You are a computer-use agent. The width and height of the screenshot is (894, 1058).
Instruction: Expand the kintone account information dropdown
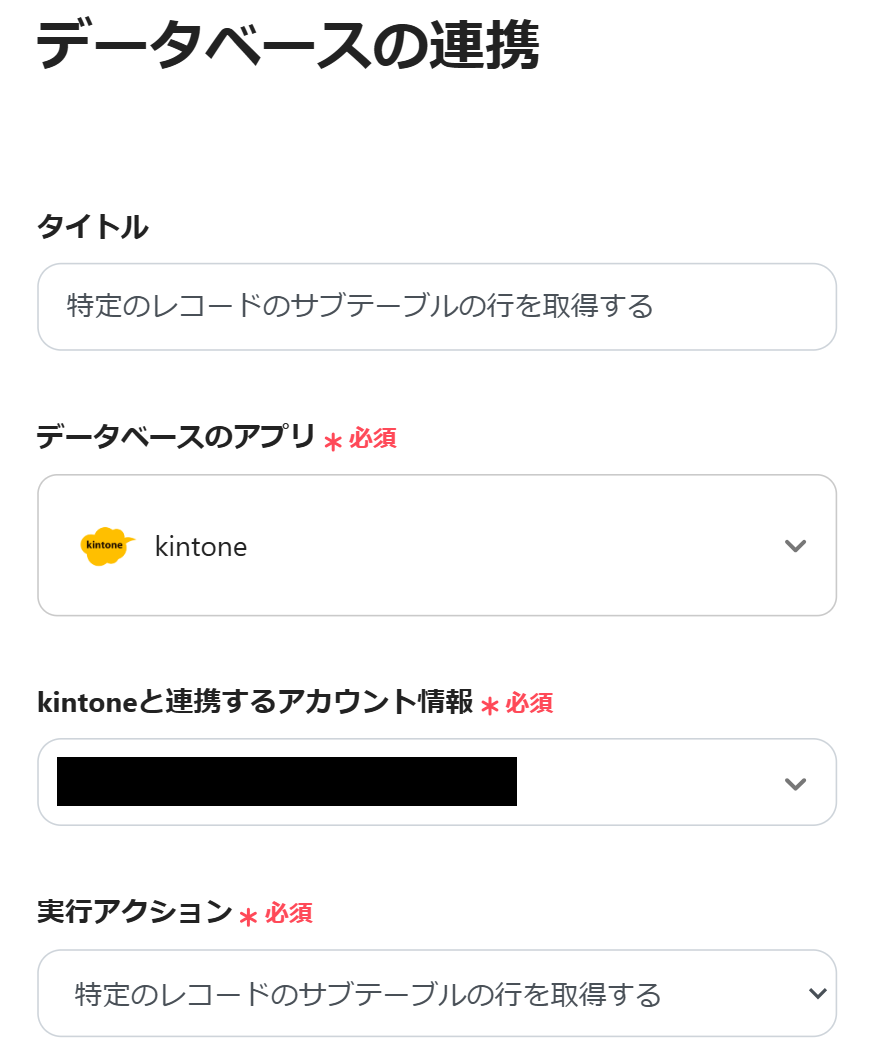coord(436,782)
